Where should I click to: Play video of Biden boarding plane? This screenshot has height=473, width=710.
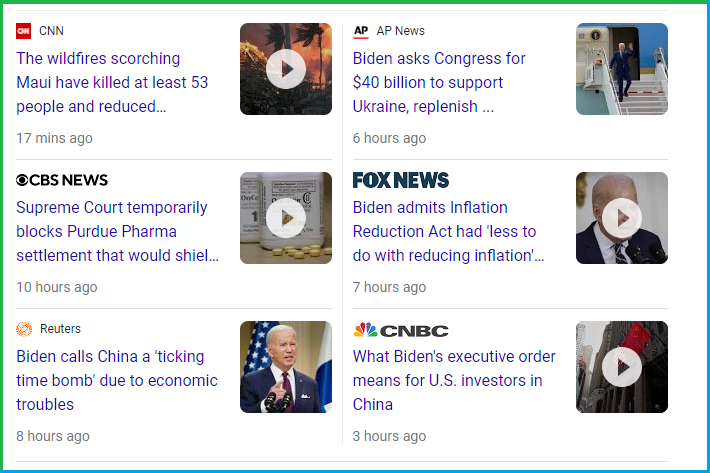click(x=621, y=69)
